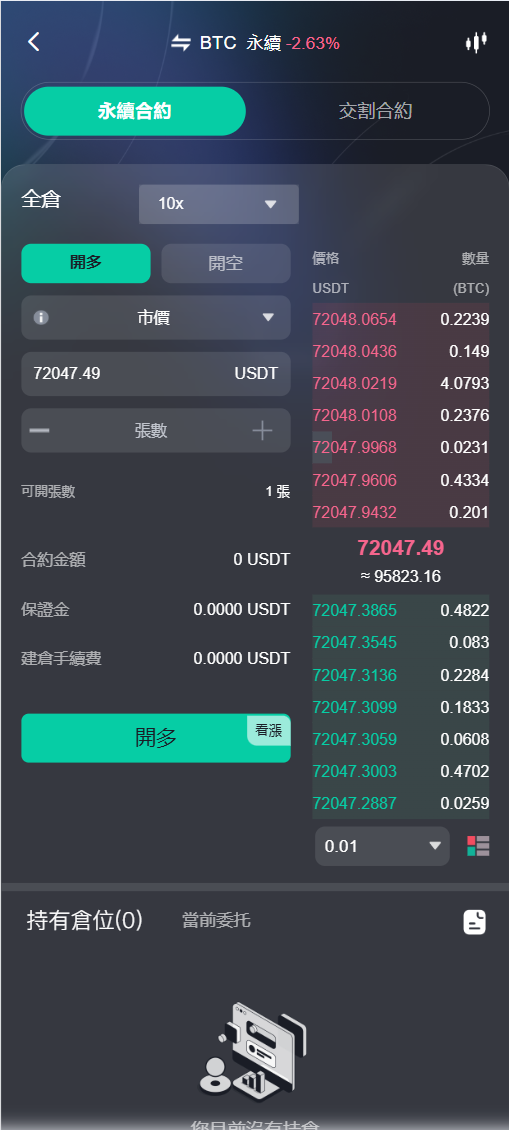Tap the big green 開多 button
The height and width of the screenshot is (1130, 509).
tap(156, 738)
